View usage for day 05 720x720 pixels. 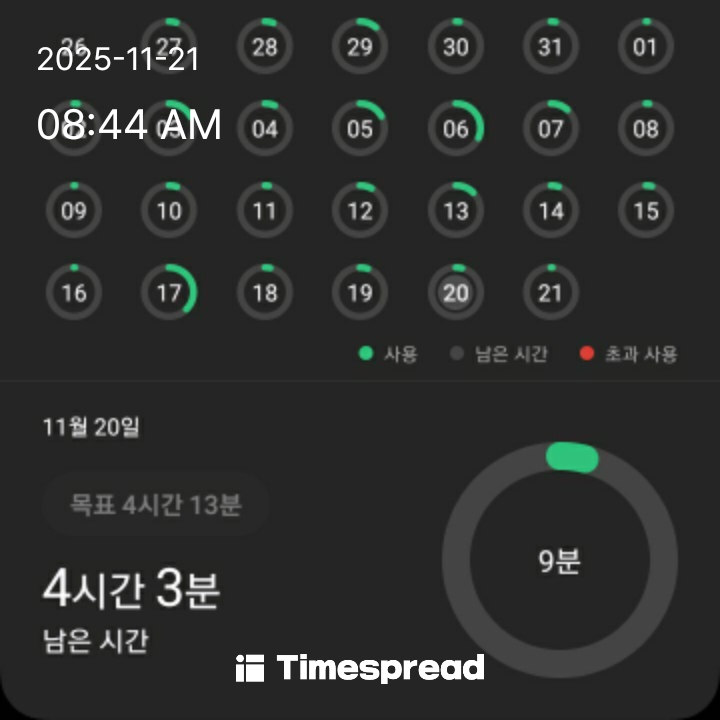[x=360, y=129]
